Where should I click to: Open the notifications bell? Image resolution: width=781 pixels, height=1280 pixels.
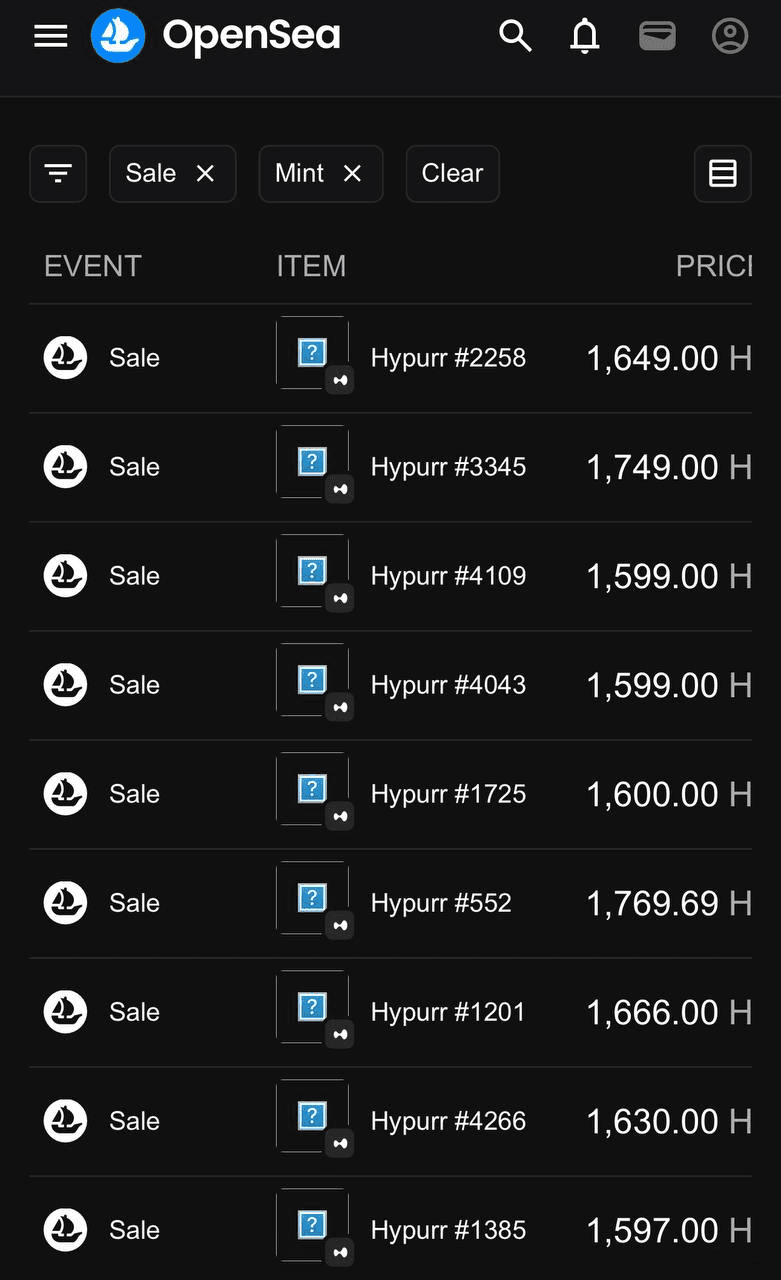click(585, 37)
